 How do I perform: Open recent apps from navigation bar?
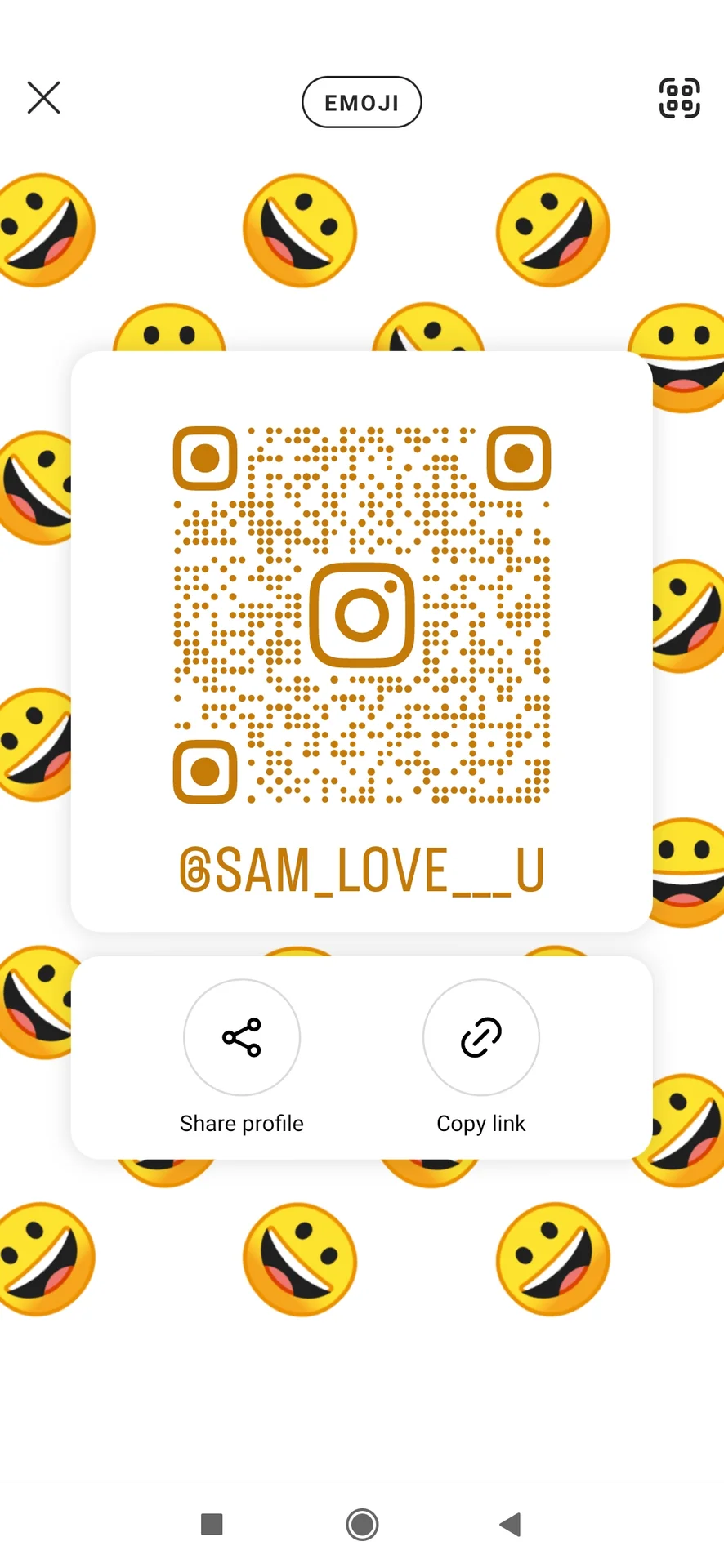[x=212, y=1524]
